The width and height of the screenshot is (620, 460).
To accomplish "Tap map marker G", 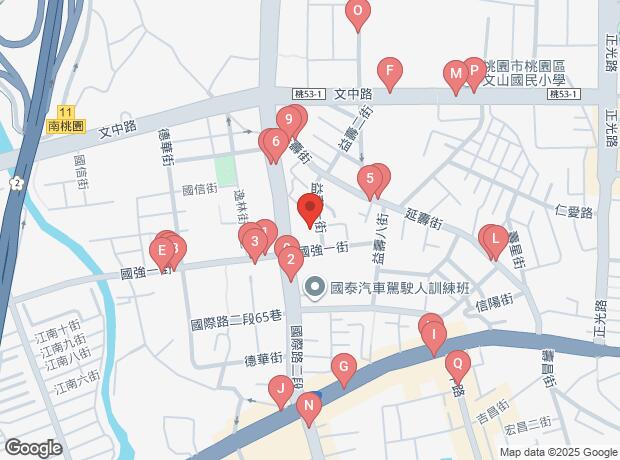I will tap(344, 370).
